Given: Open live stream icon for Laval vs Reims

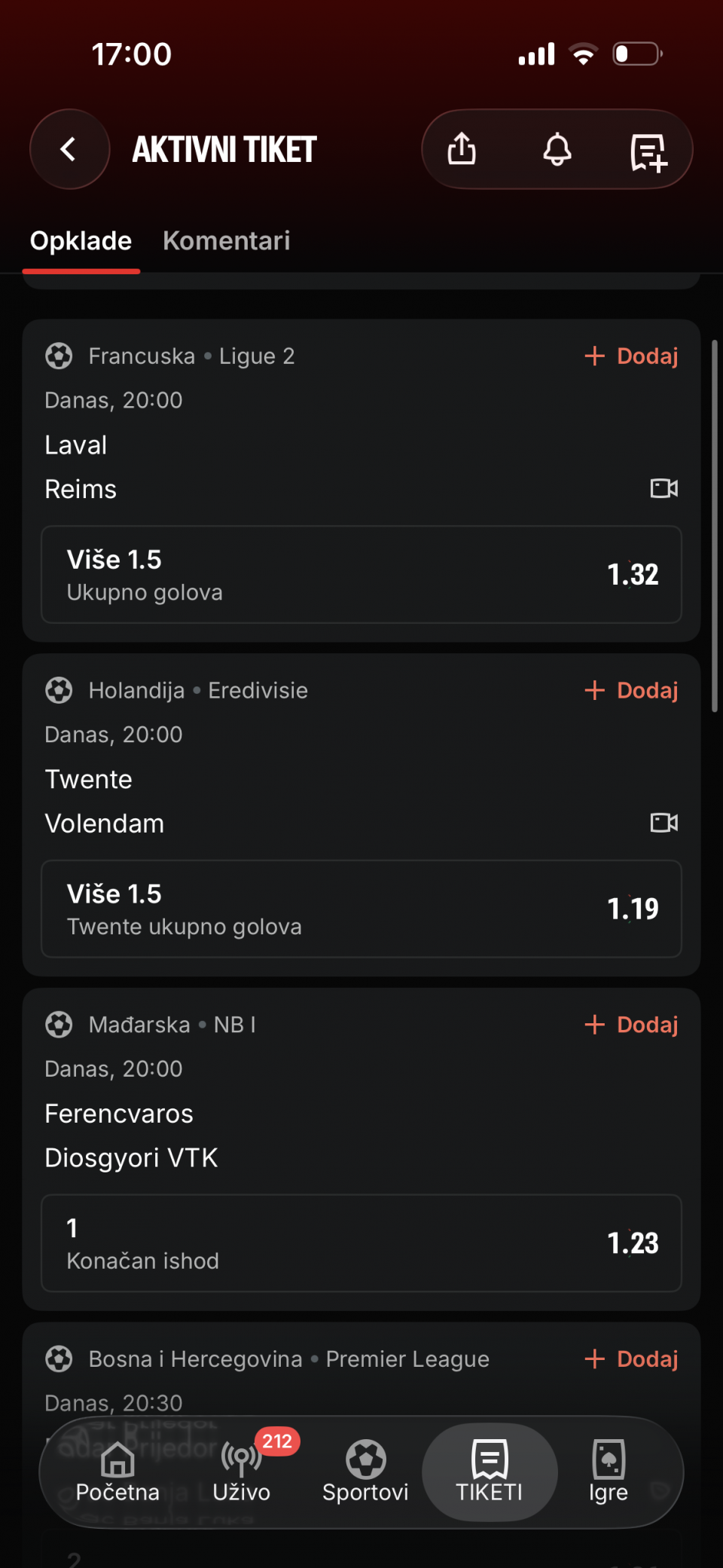Looking at the screenshot, I should coord(664,488).
